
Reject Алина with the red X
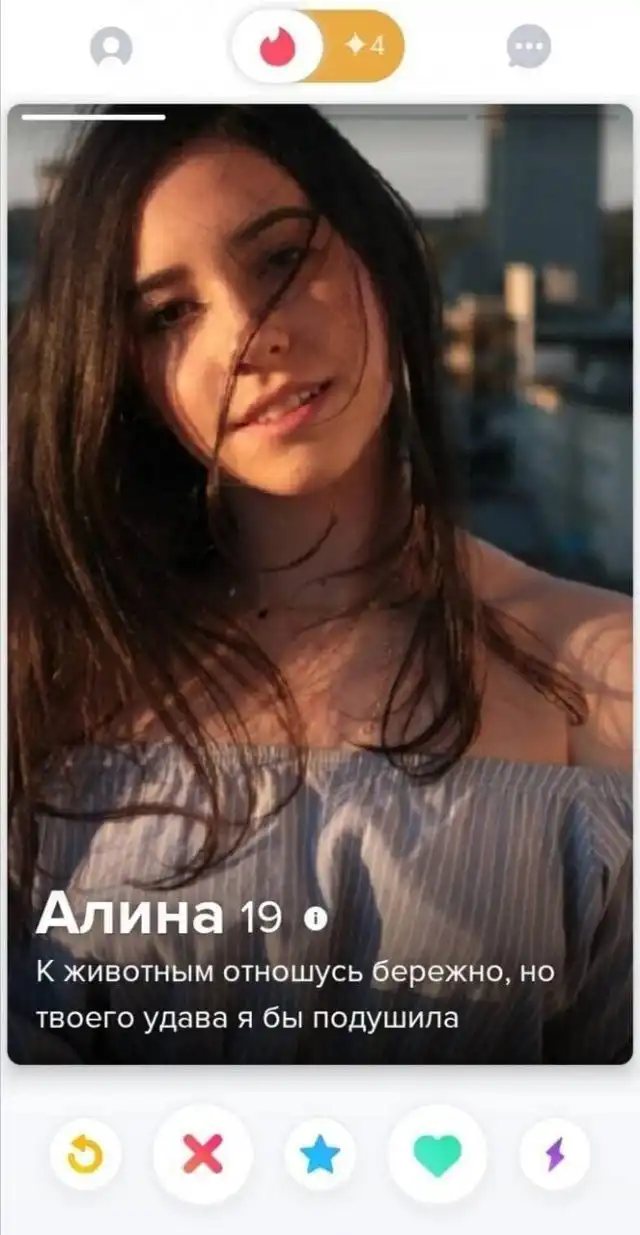[x=203, y=1155]
